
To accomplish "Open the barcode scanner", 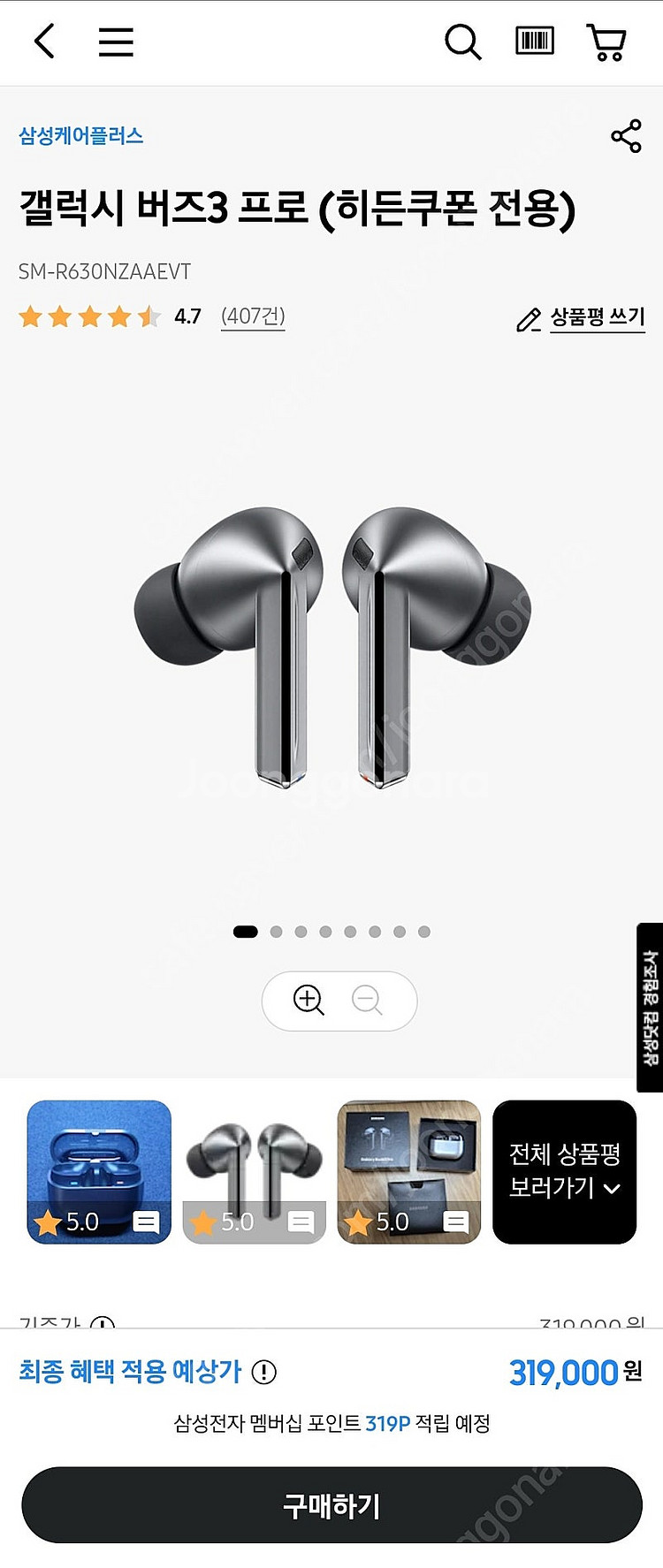I will point(535,41).
